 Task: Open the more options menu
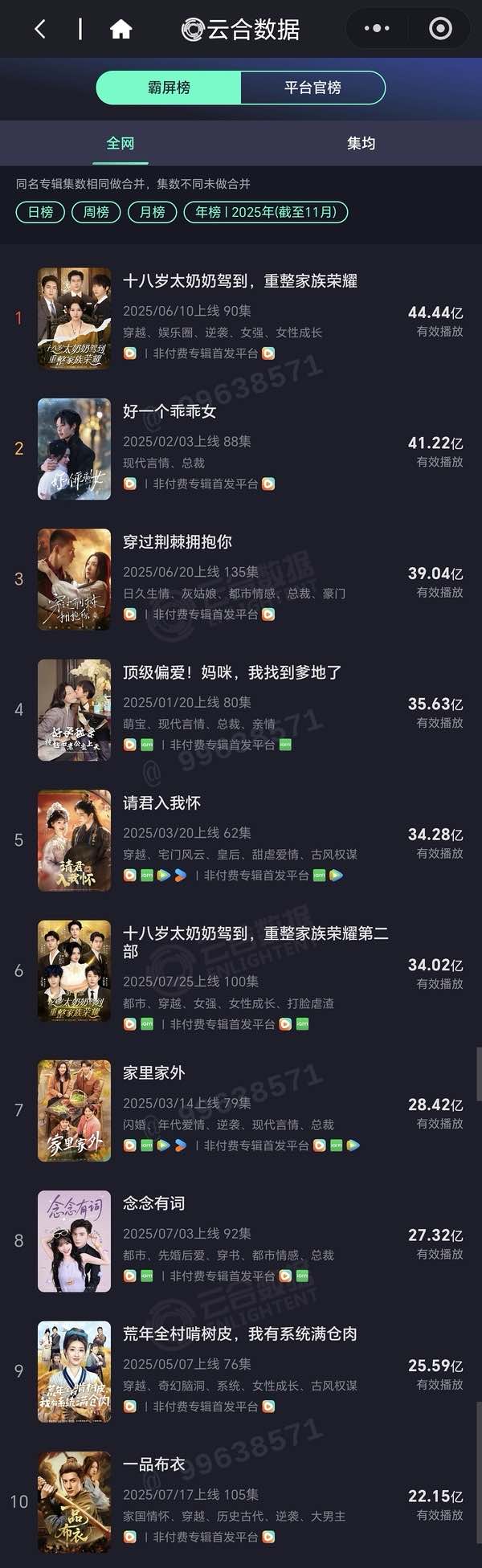point(377,29)
